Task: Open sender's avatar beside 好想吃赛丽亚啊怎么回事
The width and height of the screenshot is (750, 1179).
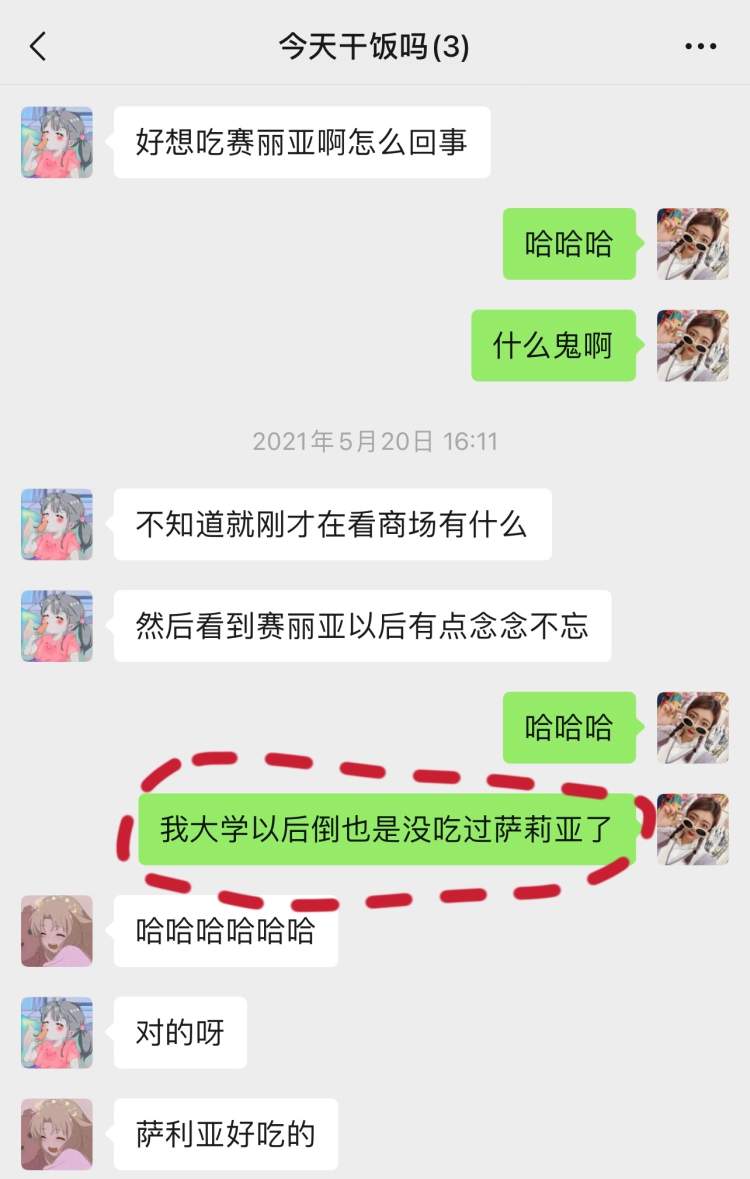Action: pos(57,142)
